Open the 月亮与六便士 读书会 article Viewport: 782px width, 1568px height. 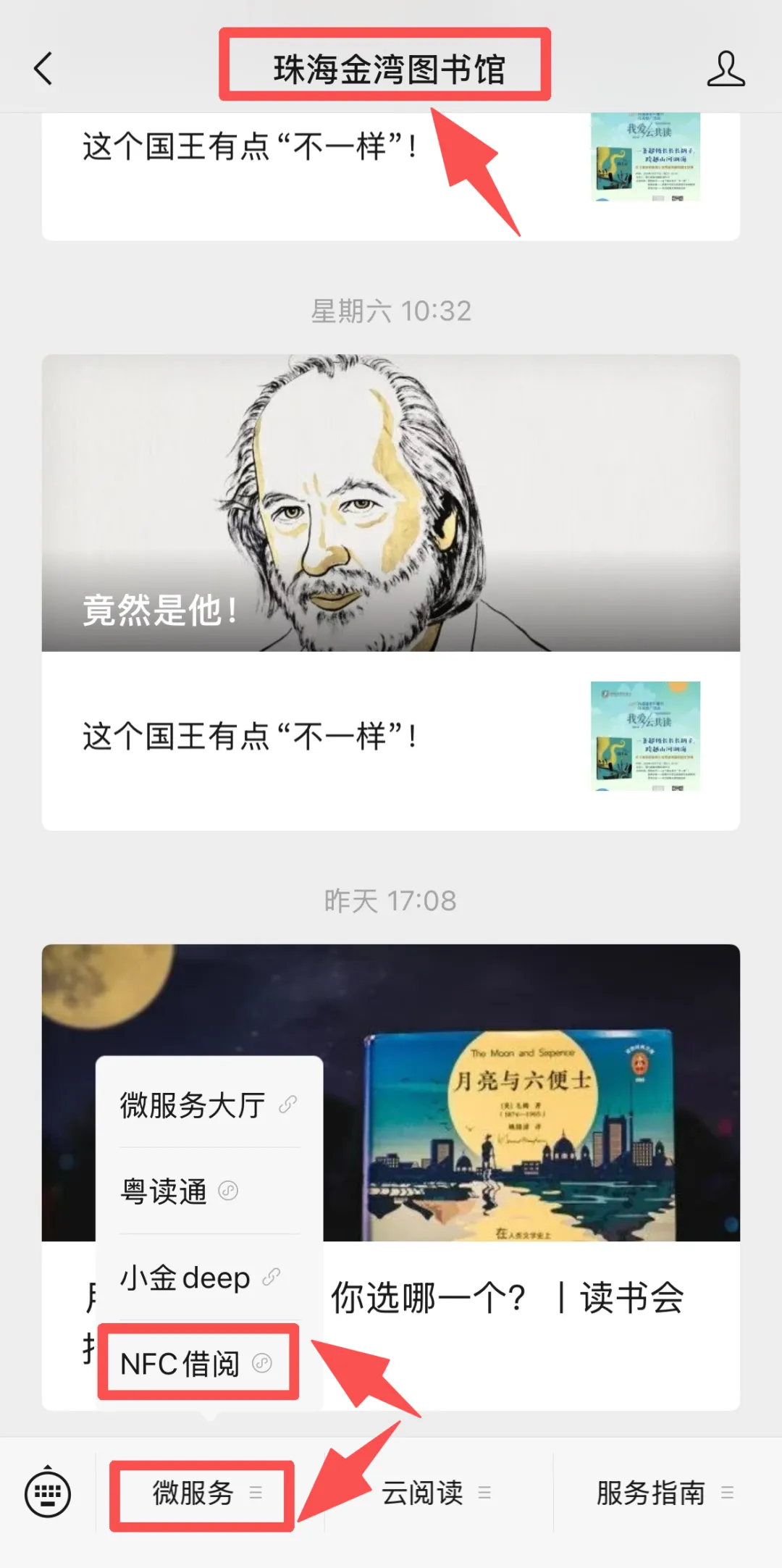(507, 1299)
